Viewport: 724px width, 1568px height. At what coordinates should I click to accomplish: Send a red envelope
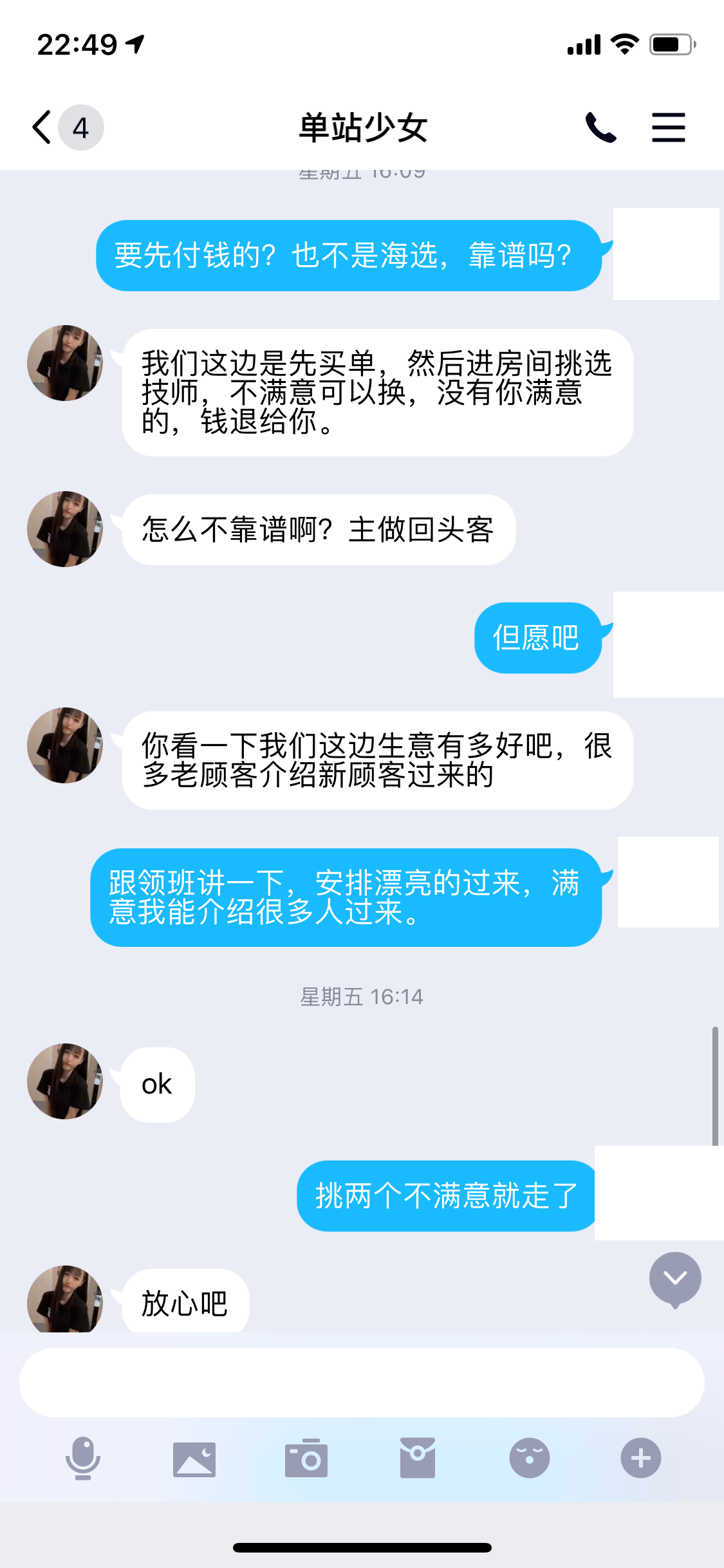[418, 1458]
